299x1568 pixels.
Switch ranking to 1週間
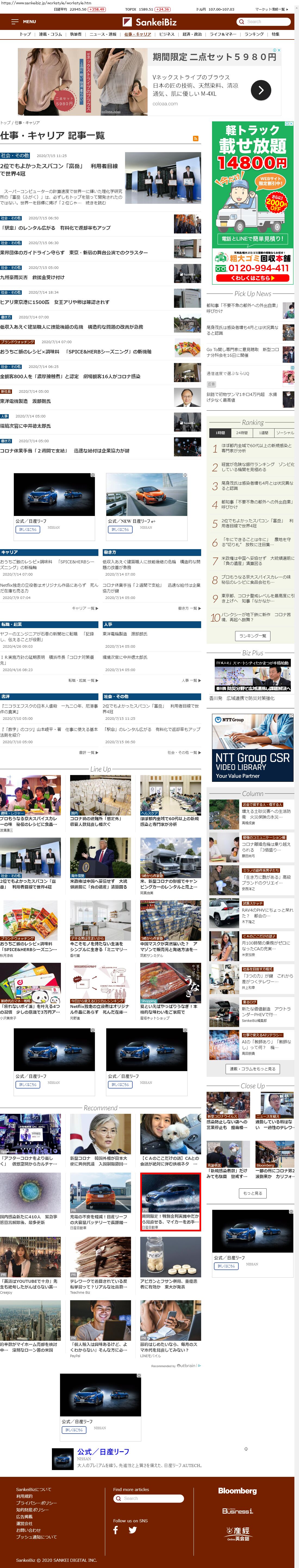pos(263,433)
